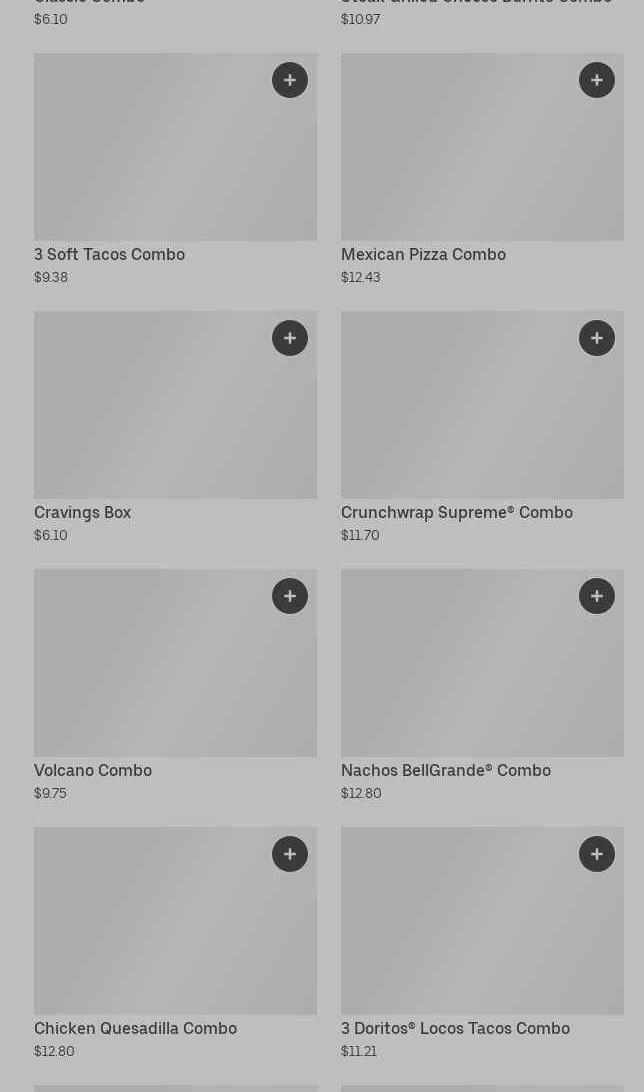
Task: View Chicken Quesadilla Combo details
Action: pyautogui.click(x=150, y=934)
